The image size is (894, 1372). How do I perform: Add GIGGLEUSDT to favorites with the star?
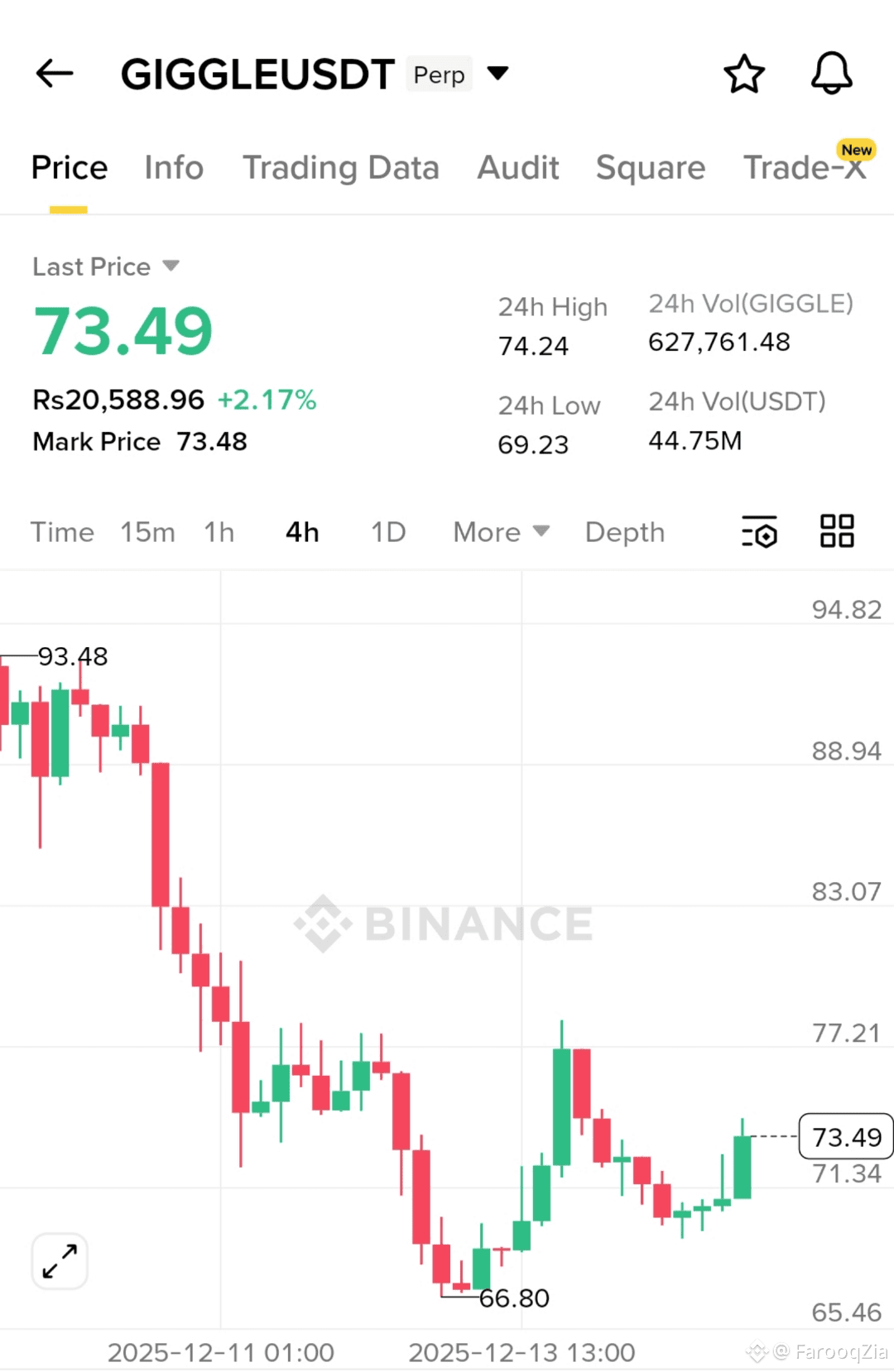pos(744,74)
